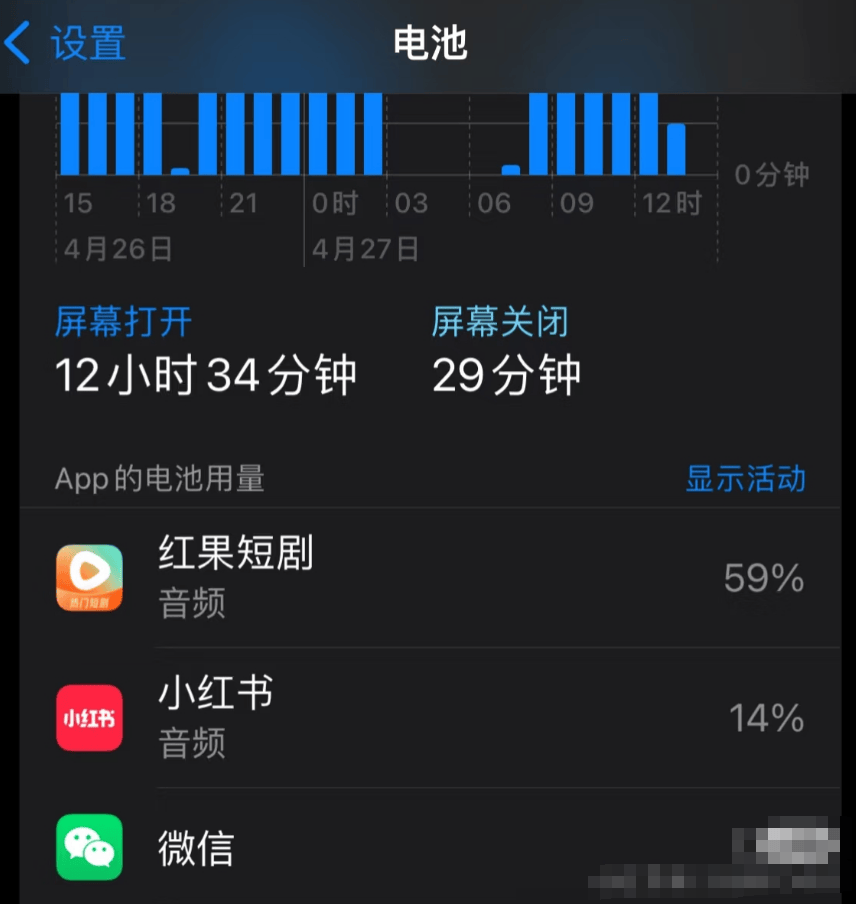The height and width of the screenshot is (904, 856).
Task: Select the 小红书 logo in battery list
Action: point(88,718)
